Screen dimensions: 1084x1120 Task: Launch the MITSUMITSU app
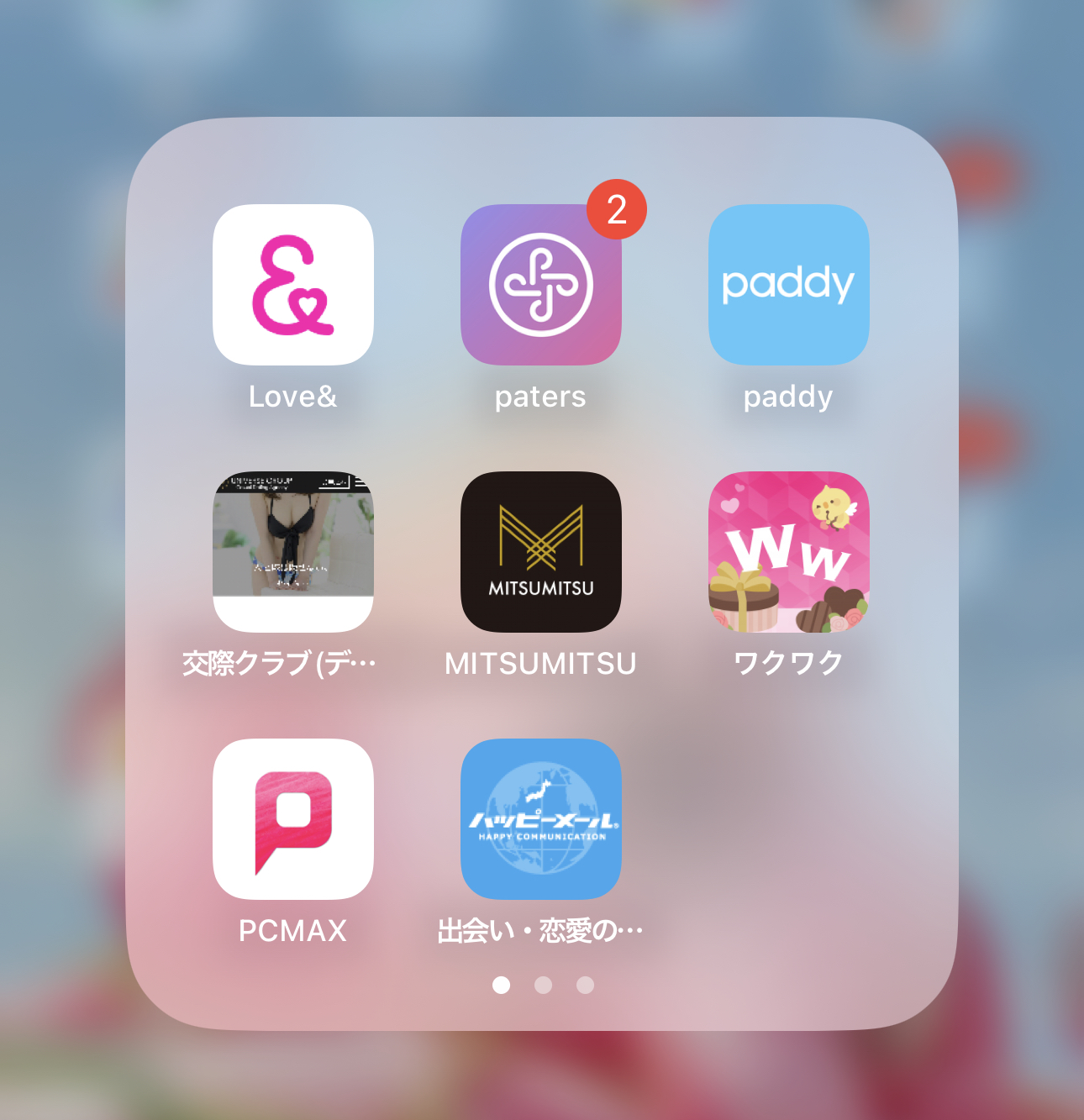click(x=540, y=551)
